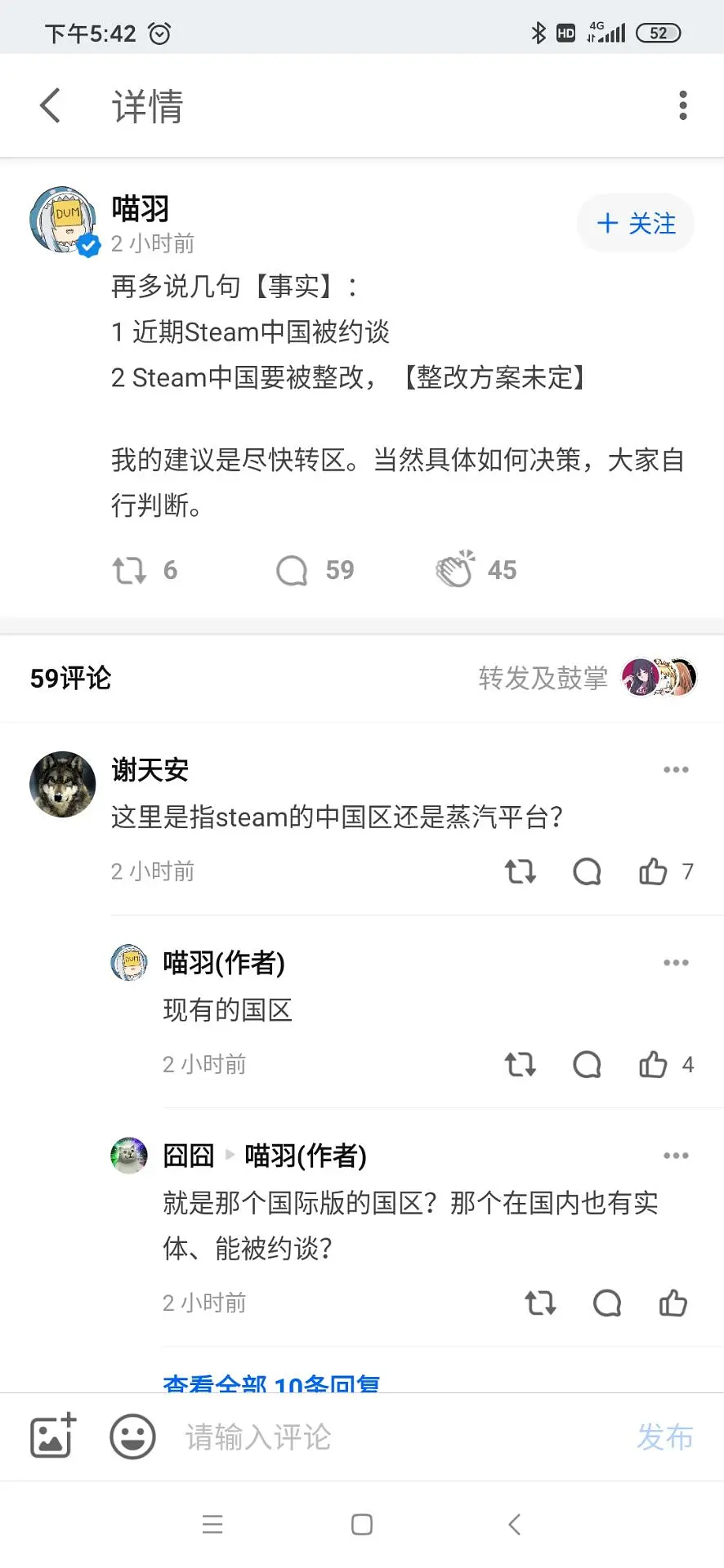Attach an image to the comment

(53, 1437)
